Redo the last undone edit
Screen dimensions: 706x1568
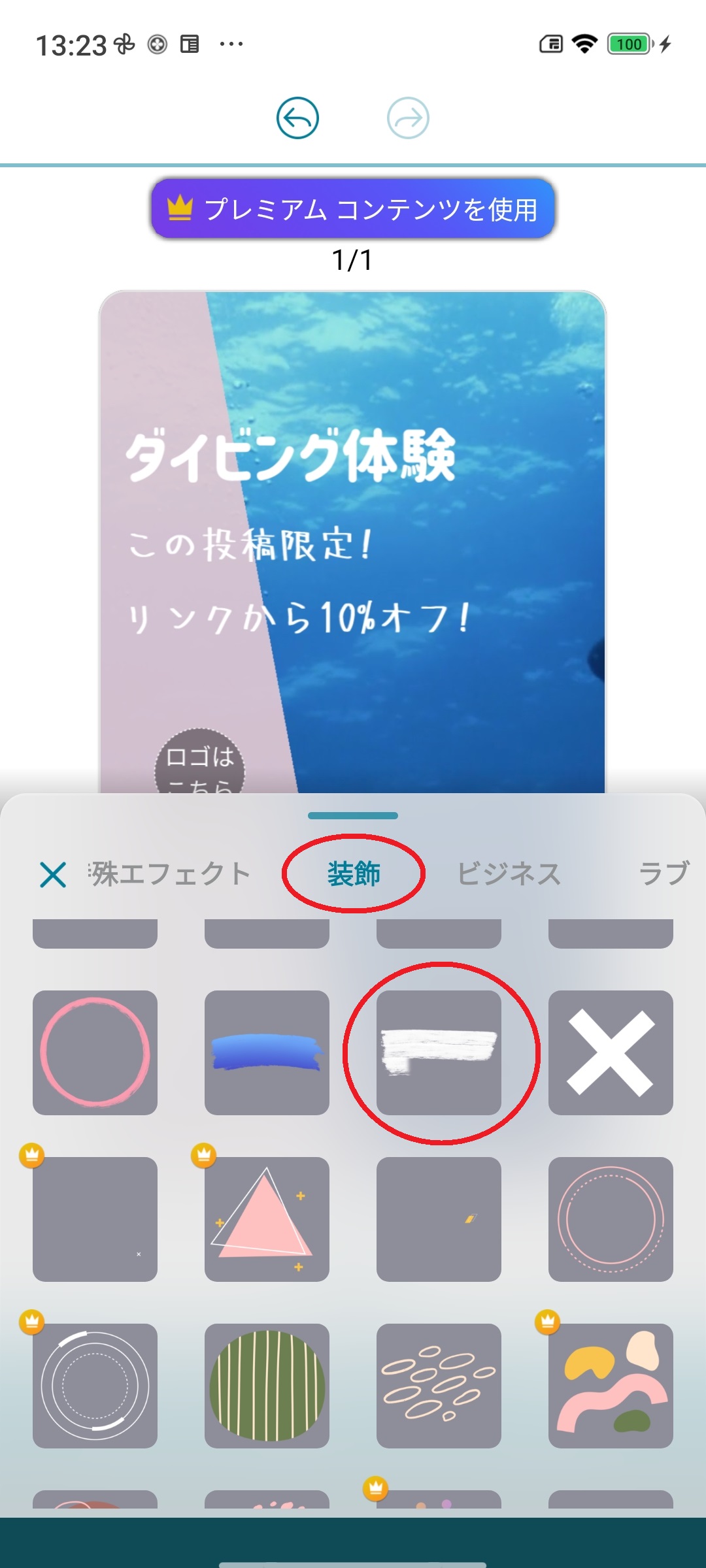[x=408, y=118]
